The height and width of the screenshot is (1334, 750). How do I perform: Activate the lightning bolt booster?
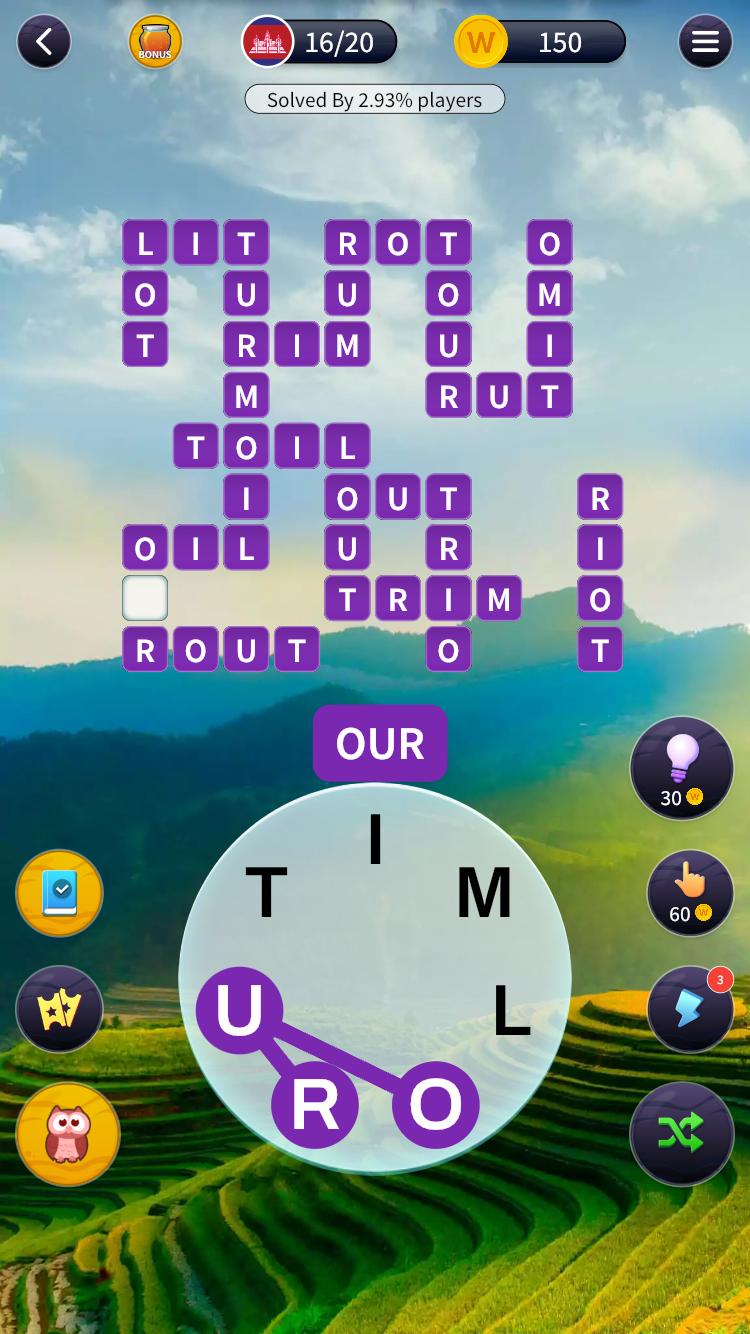pos(690,1009)
